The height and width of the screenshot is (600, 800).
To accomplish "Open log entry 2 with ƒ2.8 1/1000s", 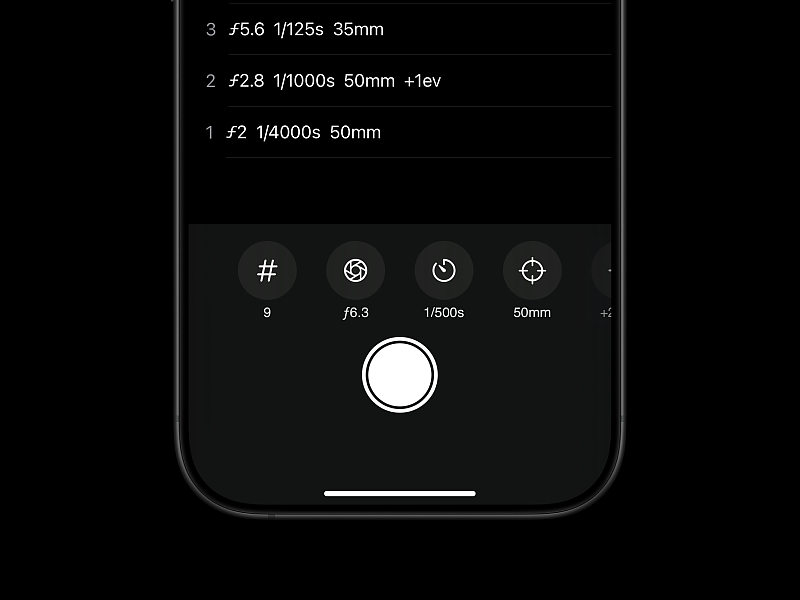I will tap(400, 81).
